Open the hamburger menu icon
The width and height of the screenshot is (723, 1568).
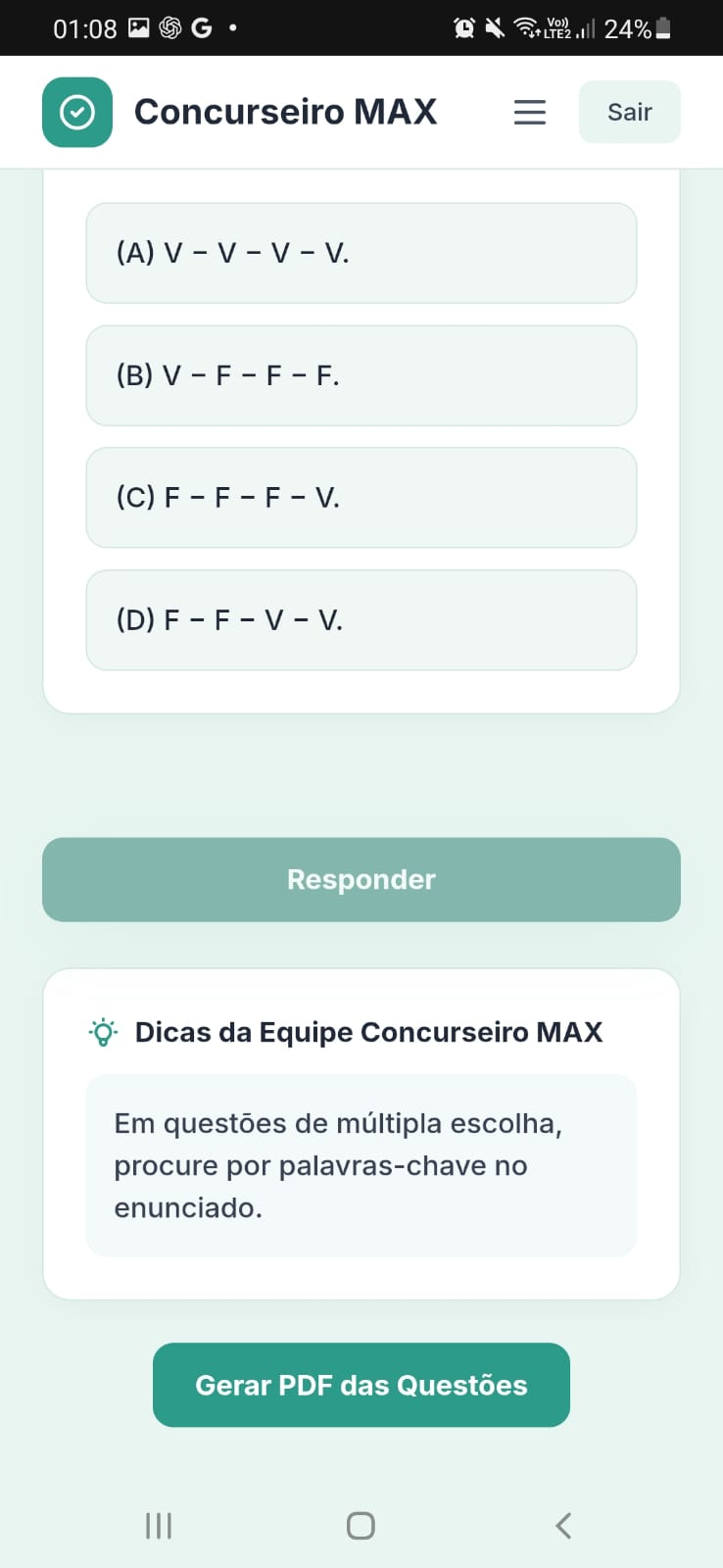[x=529, y=112]
